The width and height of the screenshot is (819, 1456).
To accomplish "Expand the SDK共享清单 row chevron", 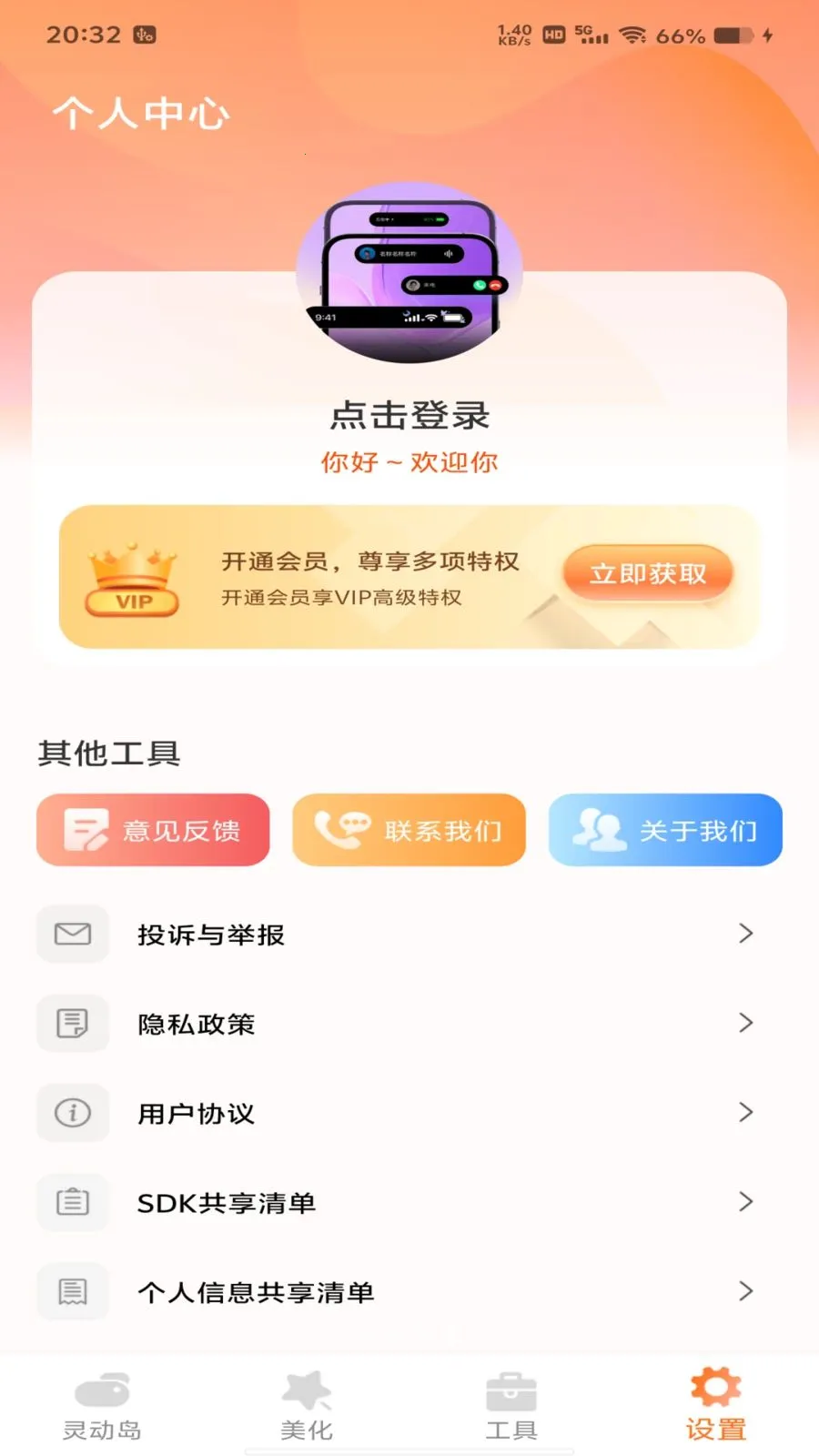I will tap(746, 1202).
